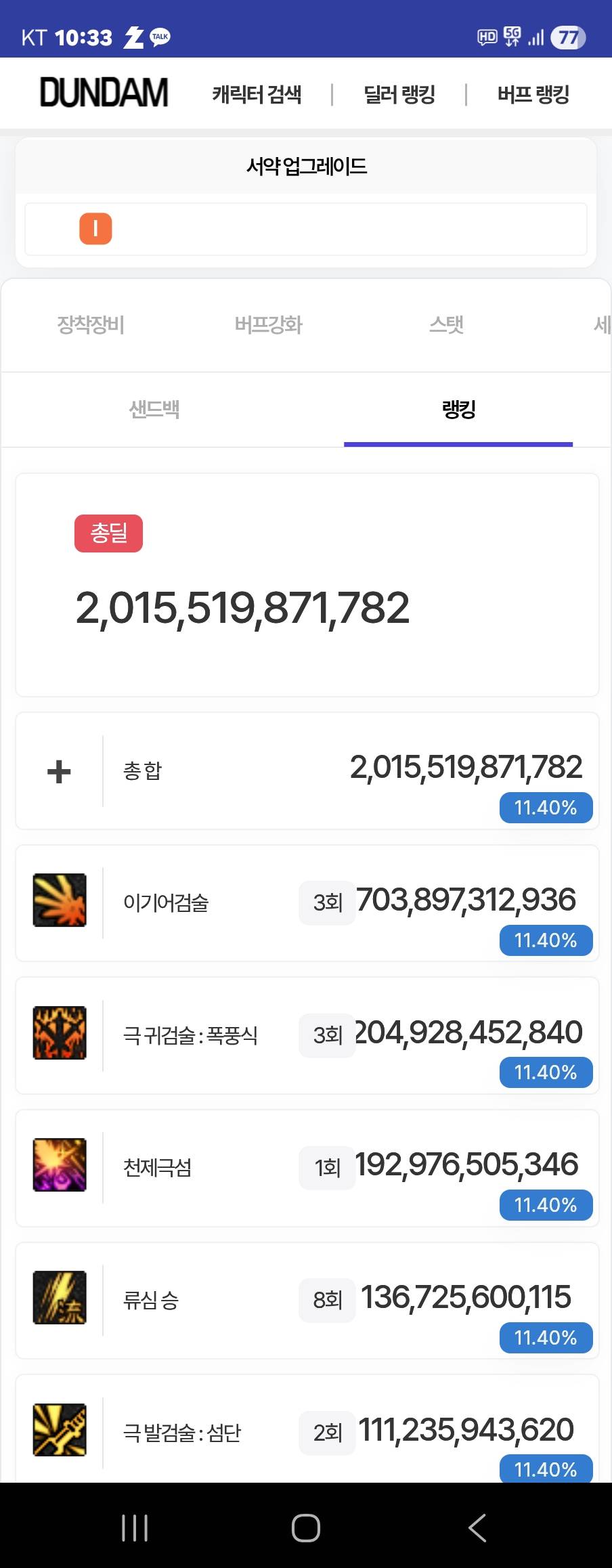Open the 버프 랭킹 page
Viewport: 612px width, 1568px height.
pyautogui.click(x=533, y=94)
